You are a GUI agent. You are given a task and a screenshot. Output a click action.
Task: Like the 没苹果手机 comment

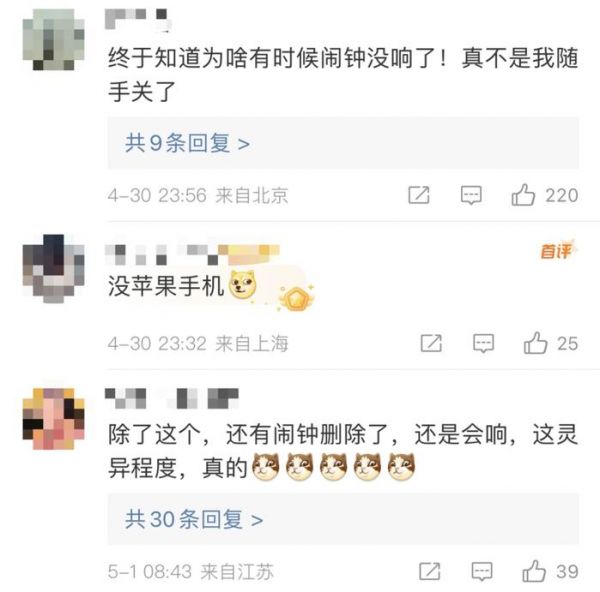(536, 344)
